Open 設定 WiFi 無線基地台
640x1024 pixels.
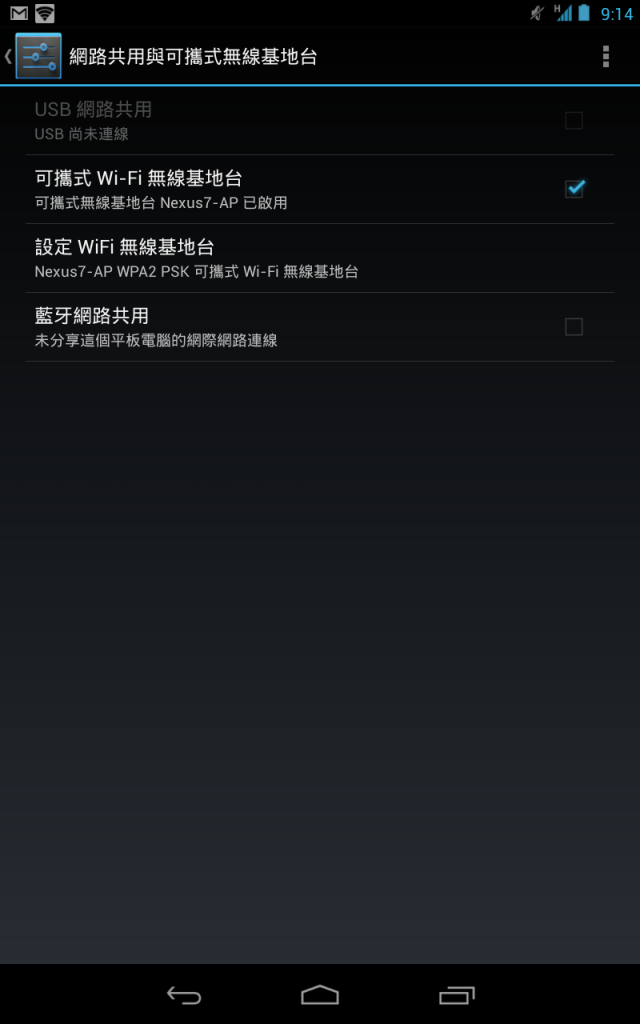coord(300,258)
